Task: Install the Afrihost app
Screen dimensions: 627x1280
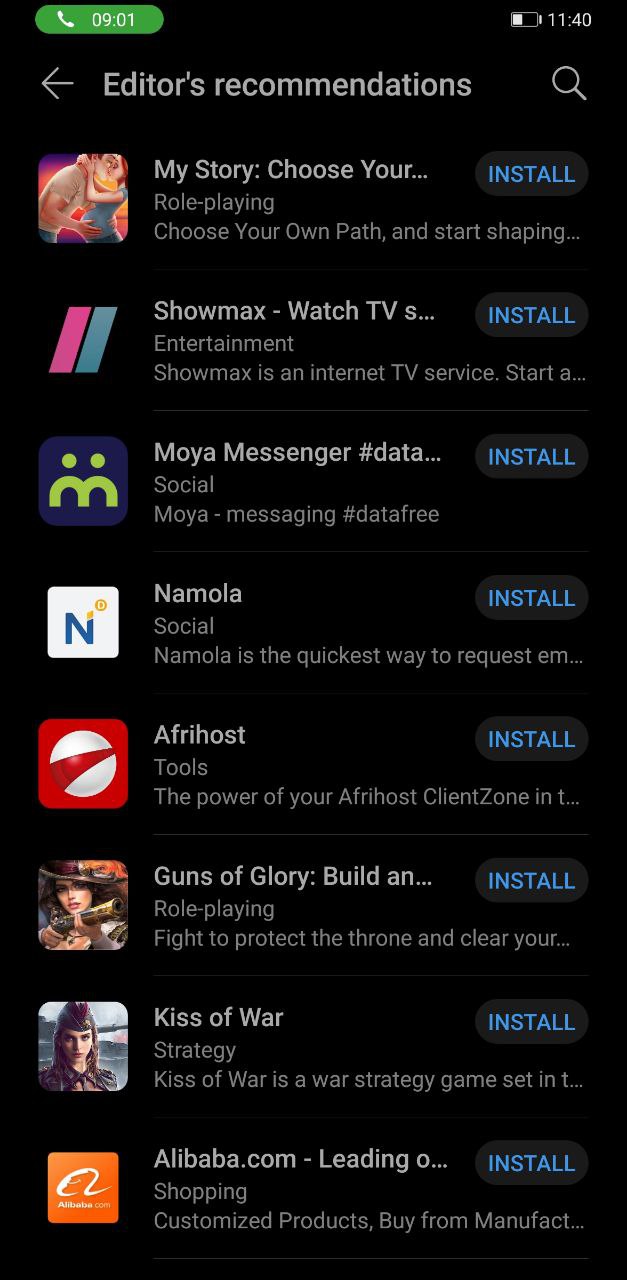Action: pos(531,739)
